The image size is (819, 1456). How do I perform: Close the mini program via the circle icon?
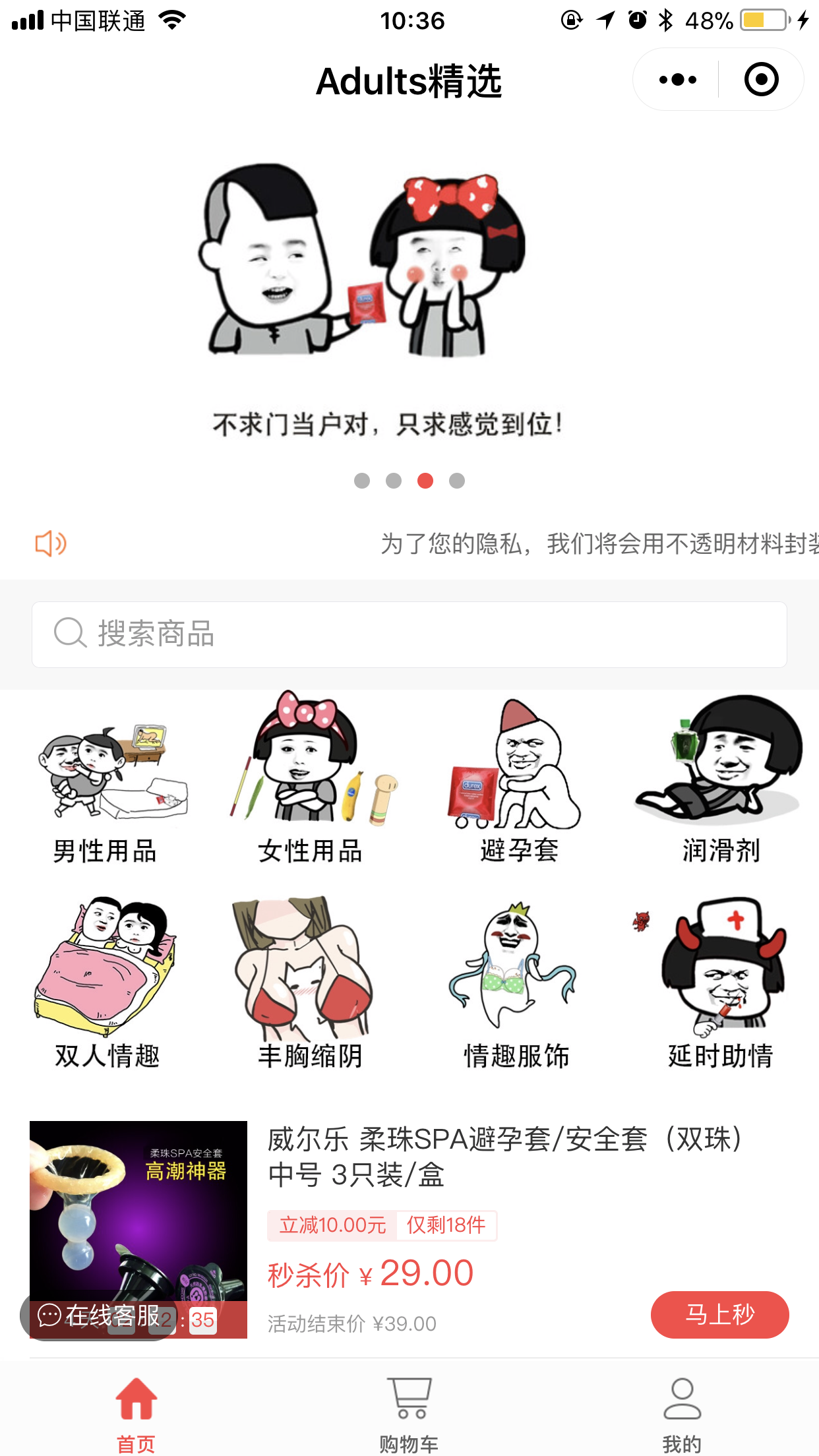point(761,80)
